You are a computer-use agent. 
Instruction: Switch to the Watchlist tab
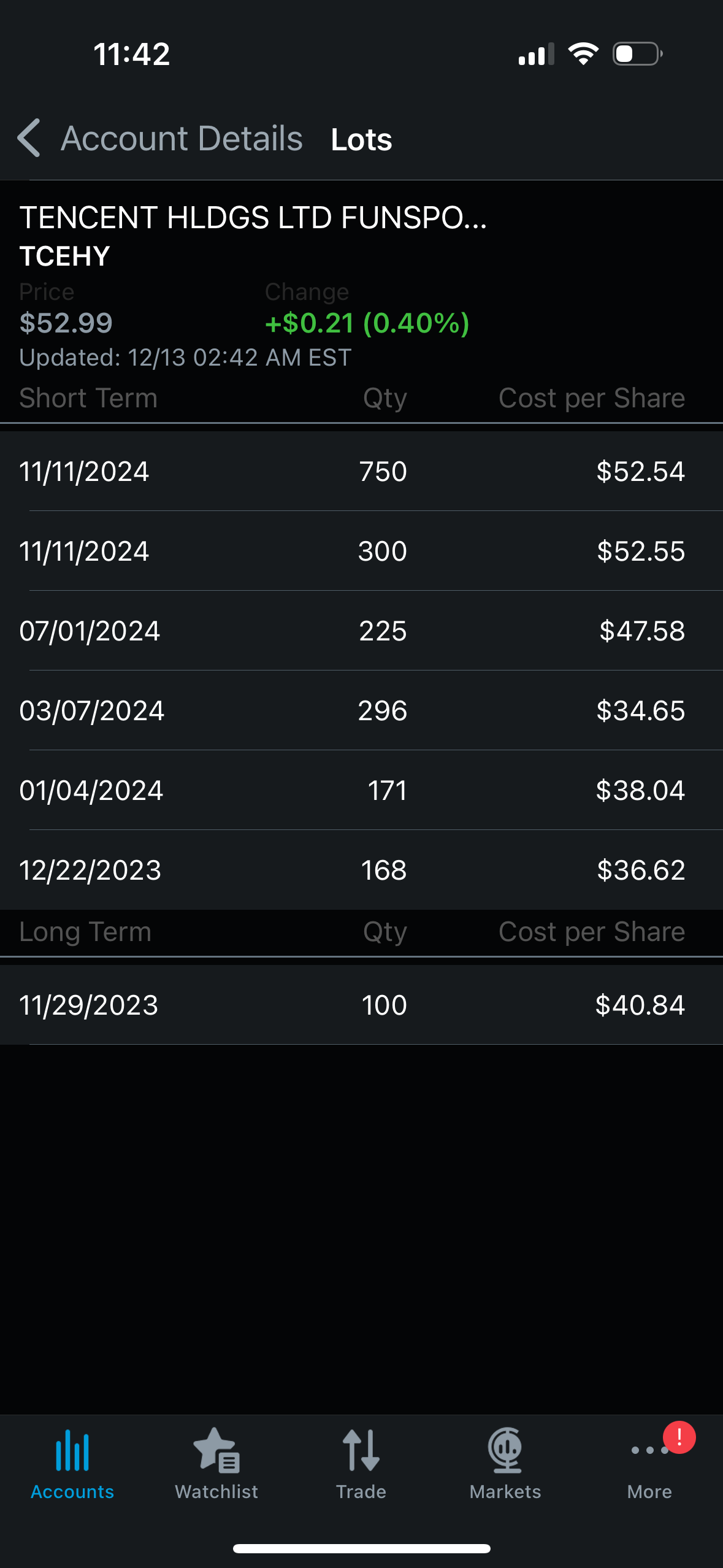coord(216,1464)
